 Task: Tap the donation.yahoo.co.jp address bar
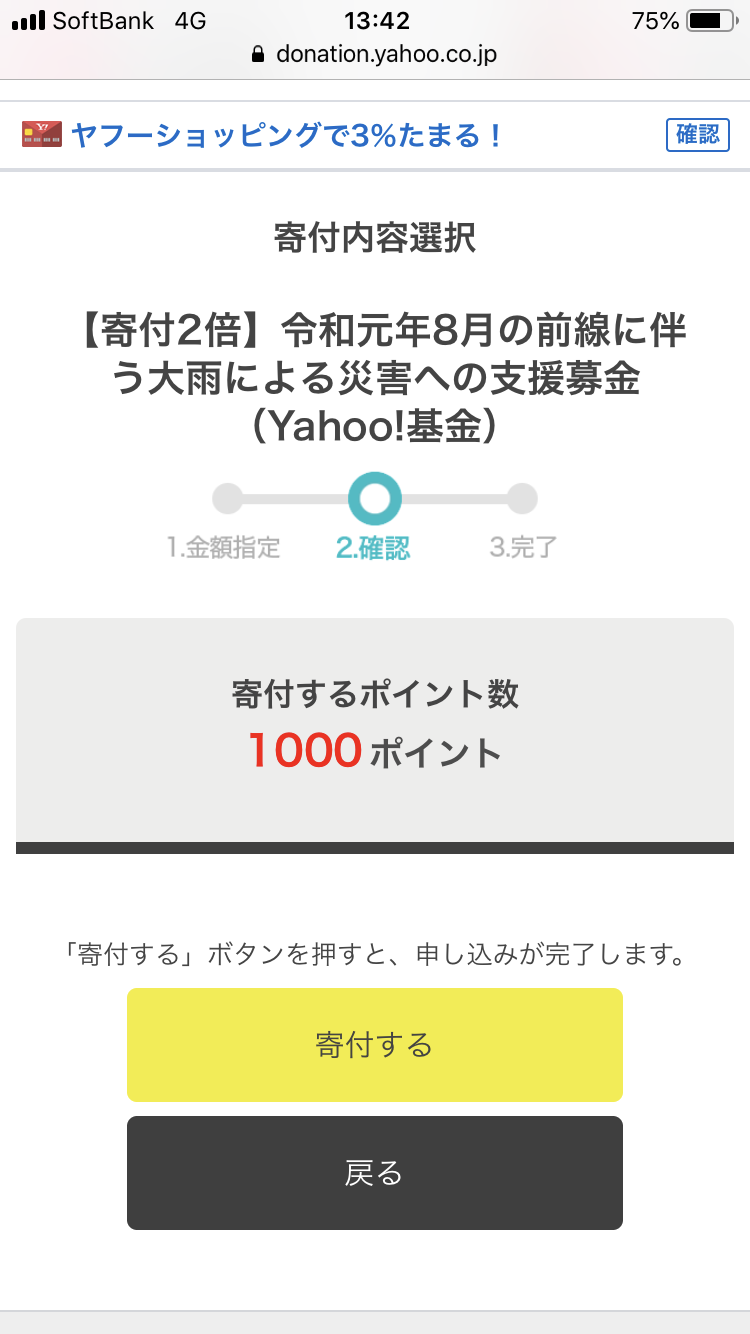click(375, 54)
